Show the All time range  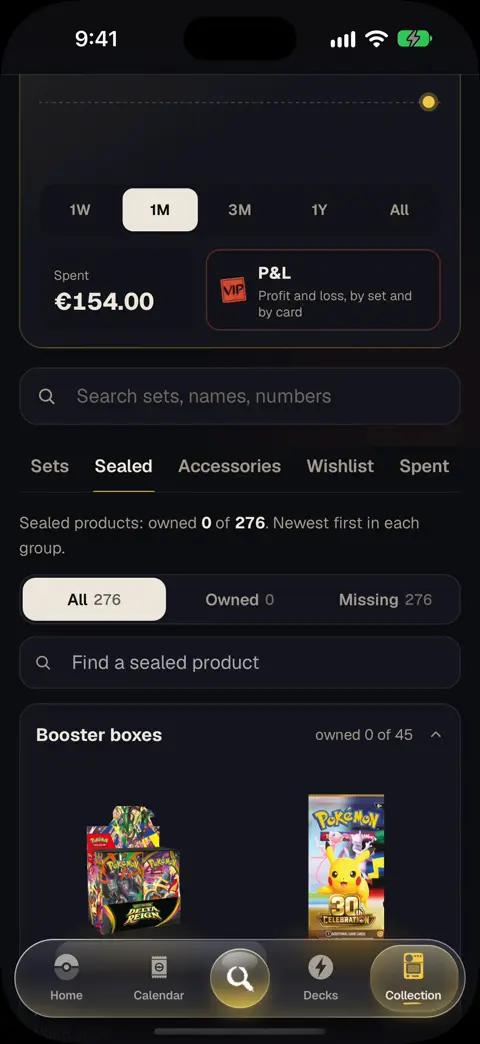[x=399, y=210]
